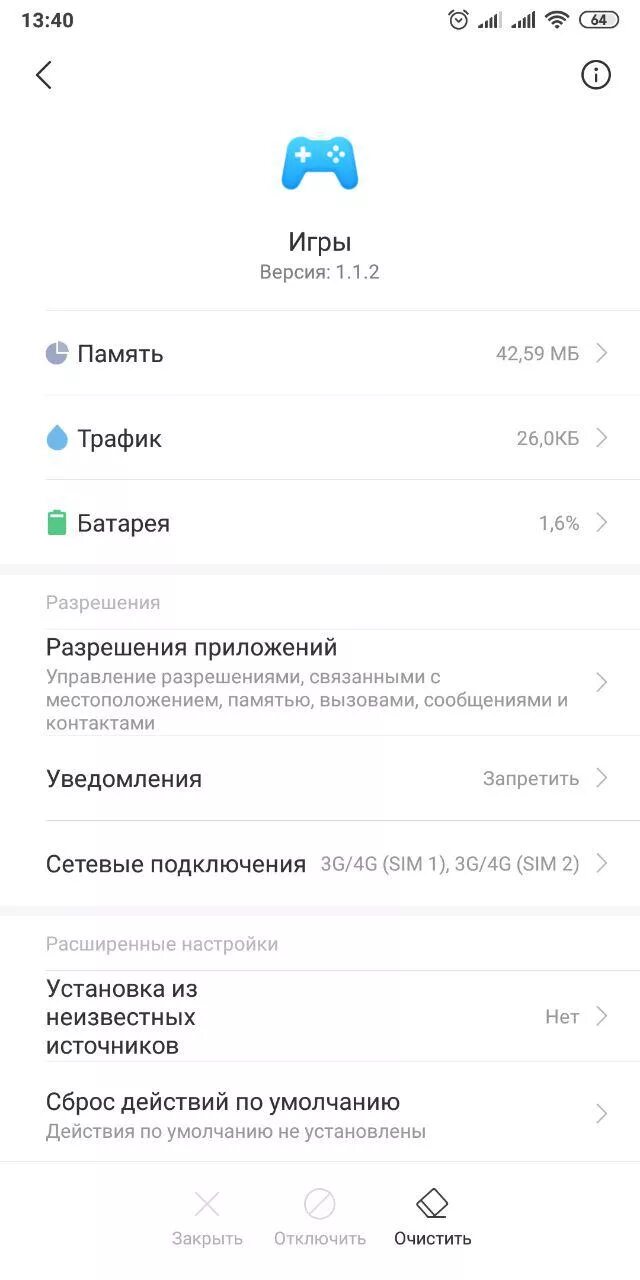Viewport: 640px width, 1280px height.
Task: View Трафик data usage
Action: tap(320, 438)
